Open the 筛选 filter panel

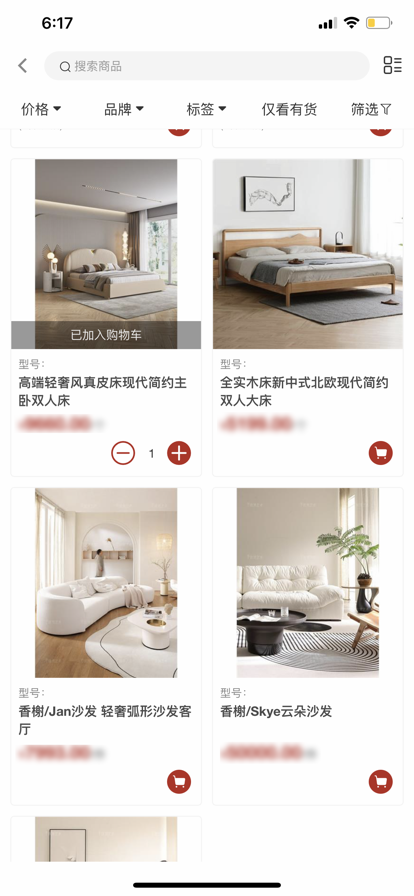pyautogui.click(x=371, y=109)
